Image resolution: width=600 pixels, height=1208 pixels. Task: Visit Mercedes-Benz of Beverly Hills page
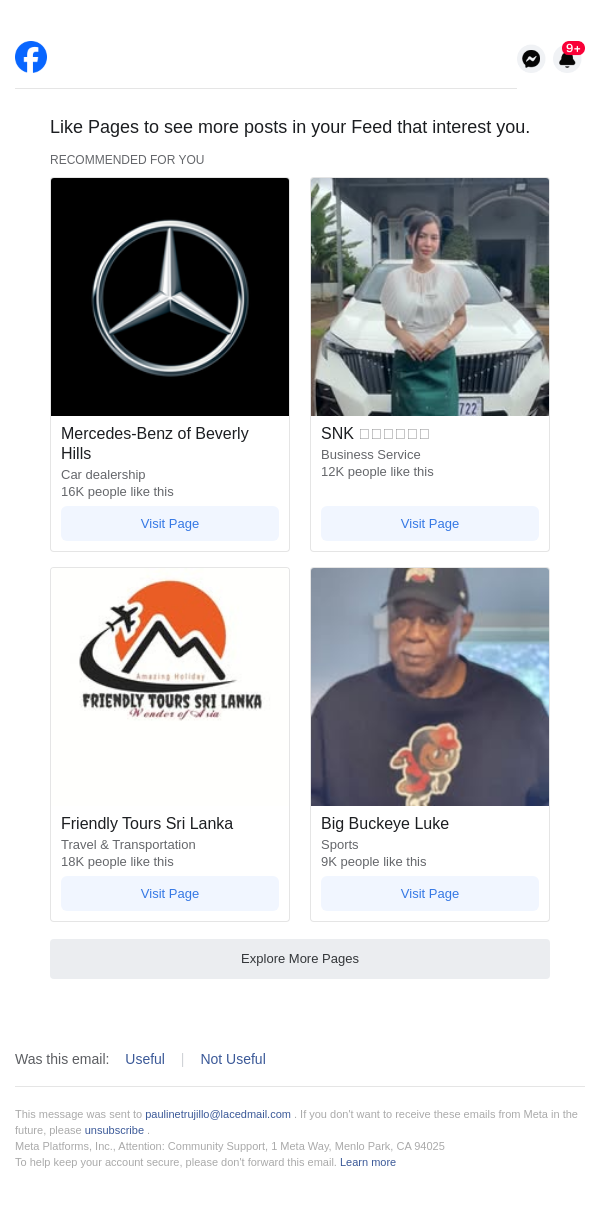tap(170, 523)
